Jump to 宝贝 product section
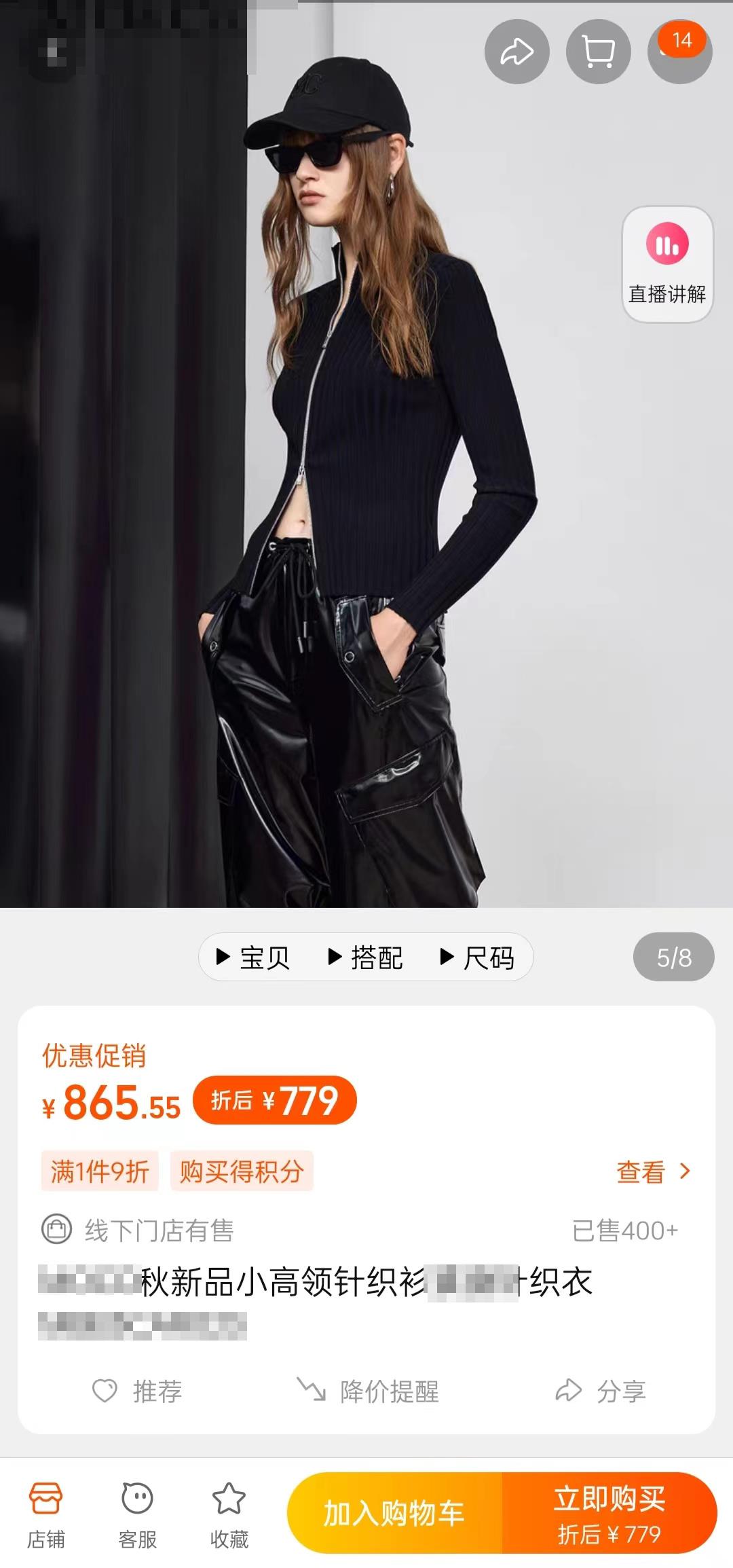733x1568 pixels. tap(253, 958)
